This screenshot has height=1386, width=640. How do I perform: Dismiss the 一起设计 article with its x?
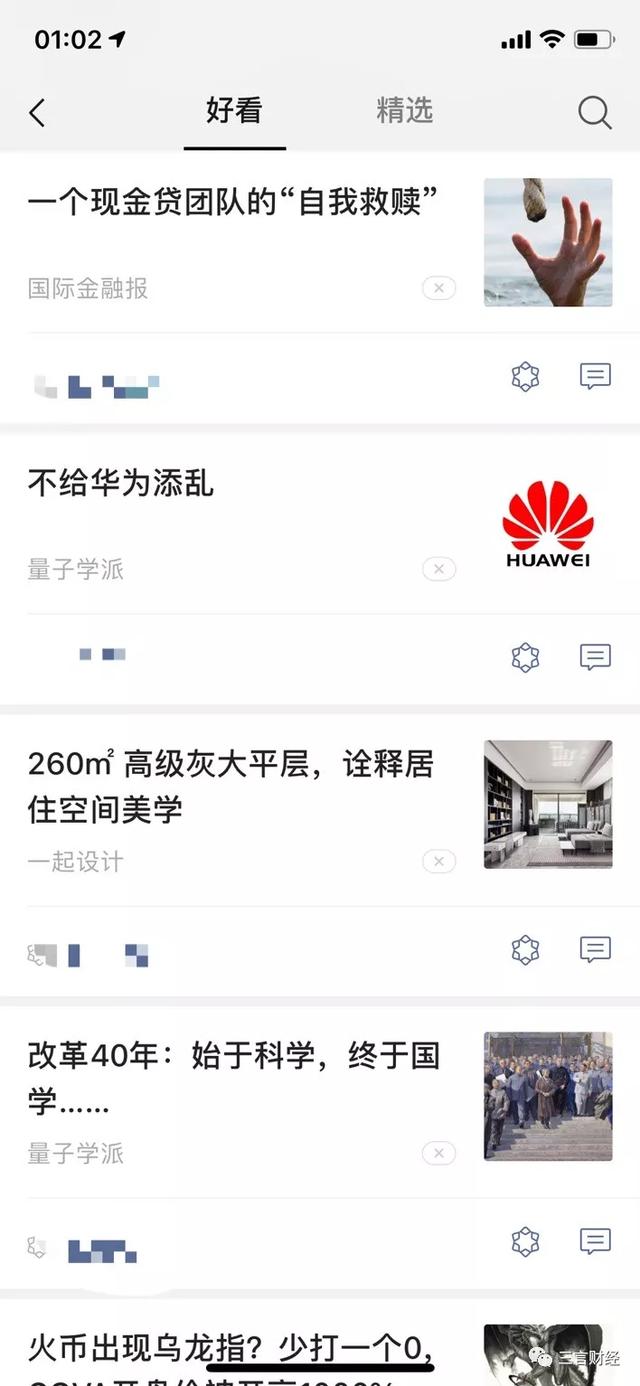click(438, 861)
